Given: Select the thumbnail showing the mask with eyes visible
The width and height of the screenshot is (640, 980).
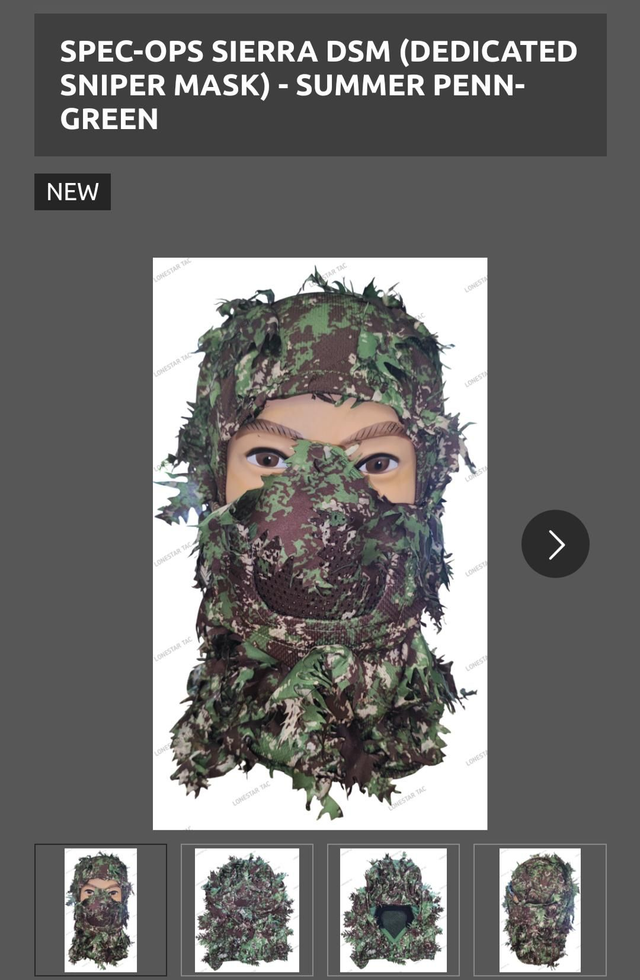Looking at the screenshot, I should point(100,909).
